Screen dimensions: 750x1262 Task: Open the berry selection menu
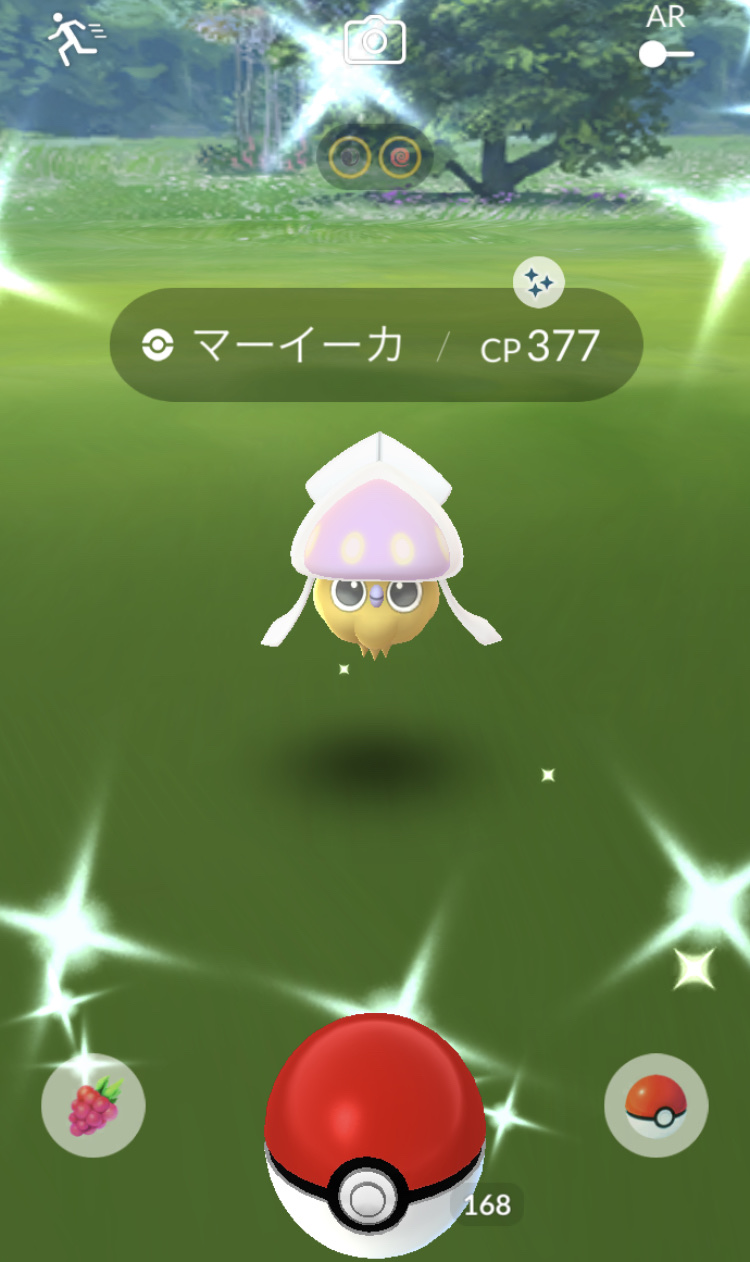[93, 1105]
